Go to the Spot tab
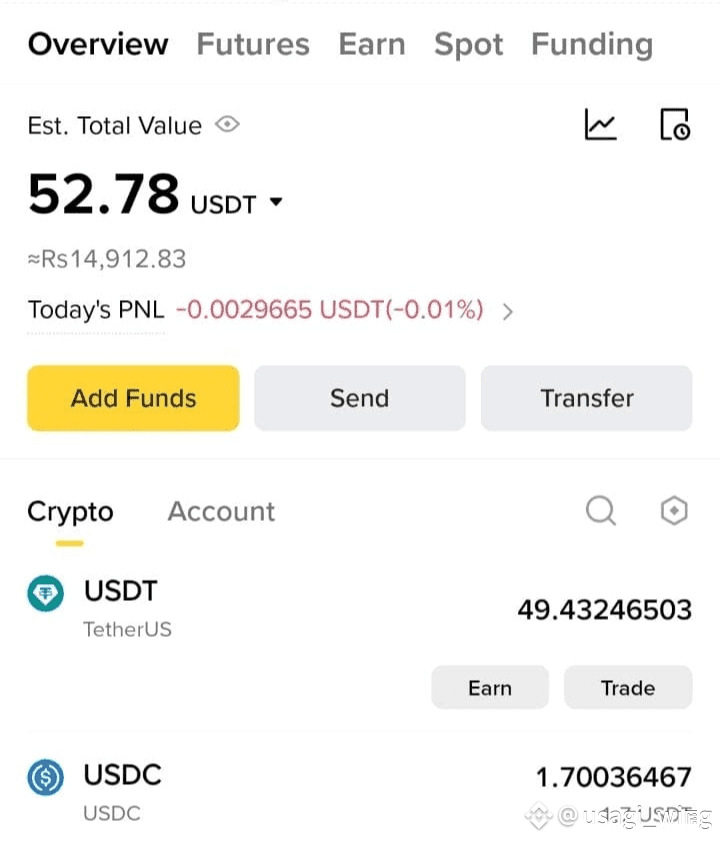This screenshot has width=720, height=841. (x=468, y=44)
